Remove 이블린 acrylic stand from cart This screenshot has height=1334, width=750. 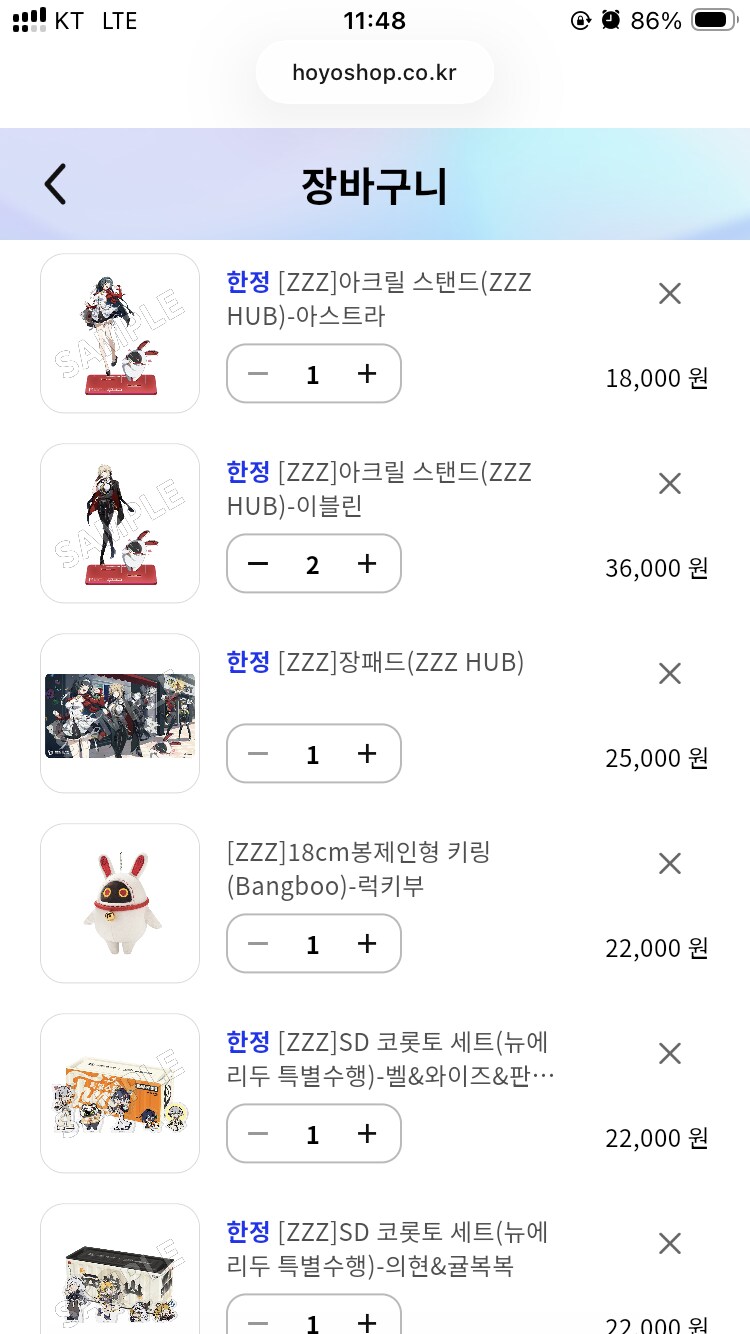pyautogui.click(x=669, y=483)
